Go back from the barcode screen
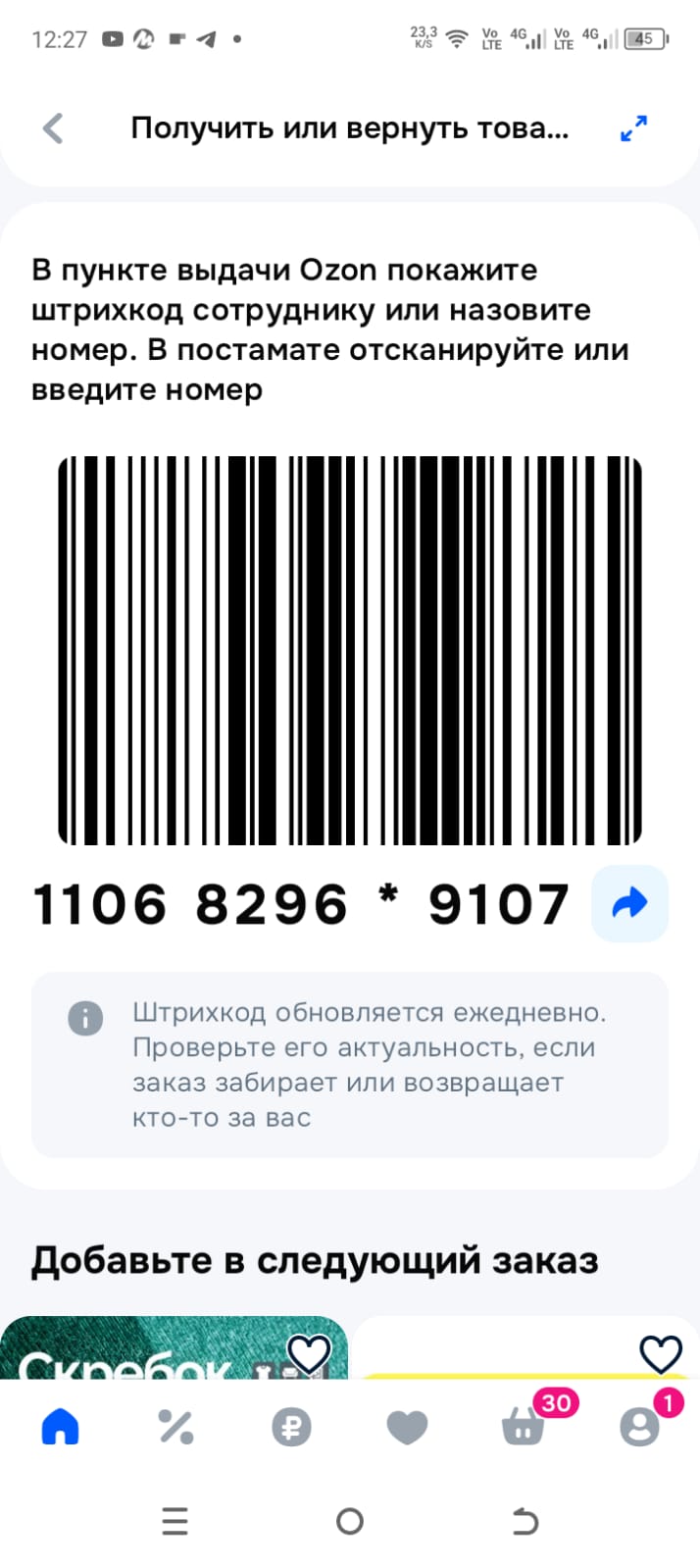This screenshot has width=700, height=1568. (x=54, y=127)
